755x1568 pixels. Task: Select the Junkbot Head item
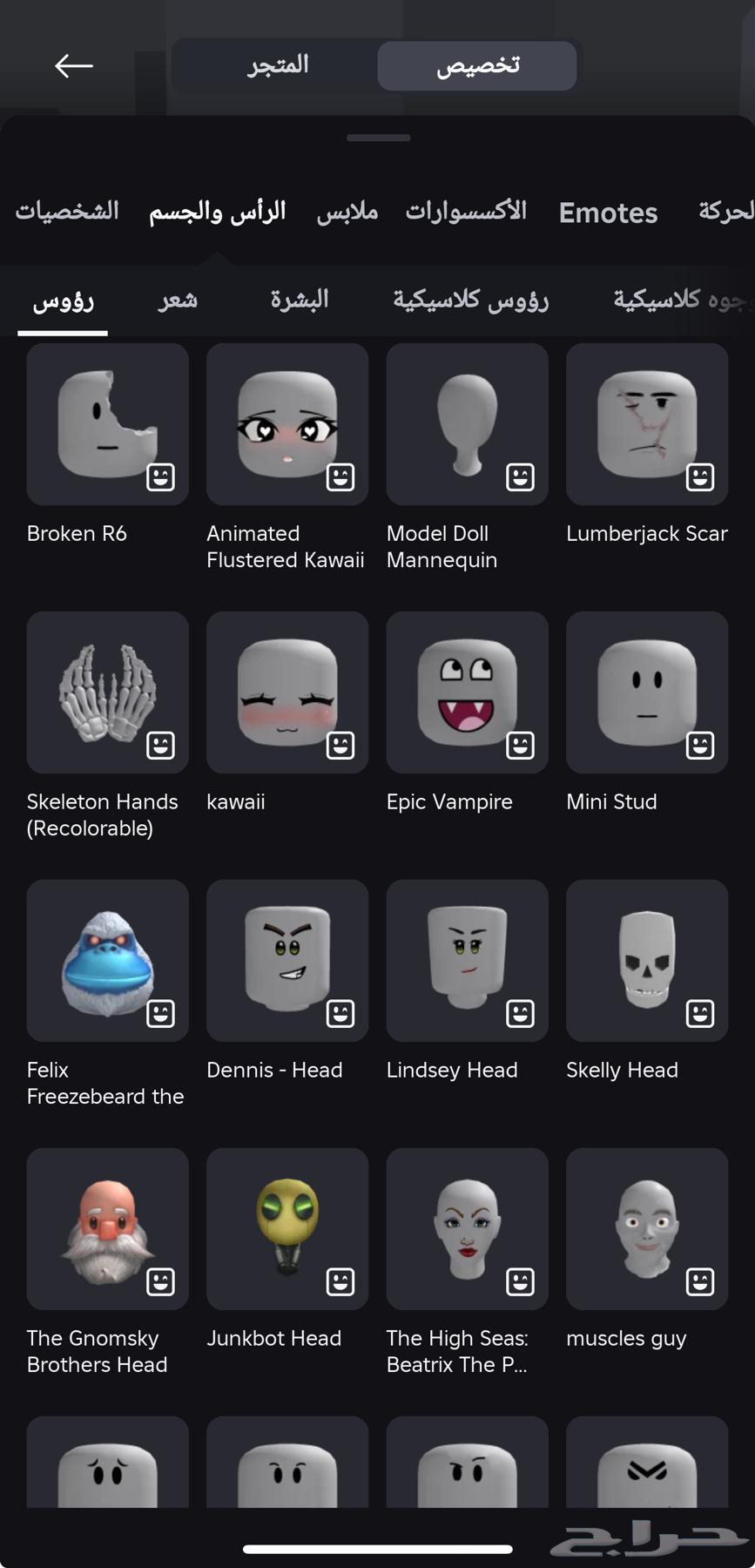pos(287,1229)
